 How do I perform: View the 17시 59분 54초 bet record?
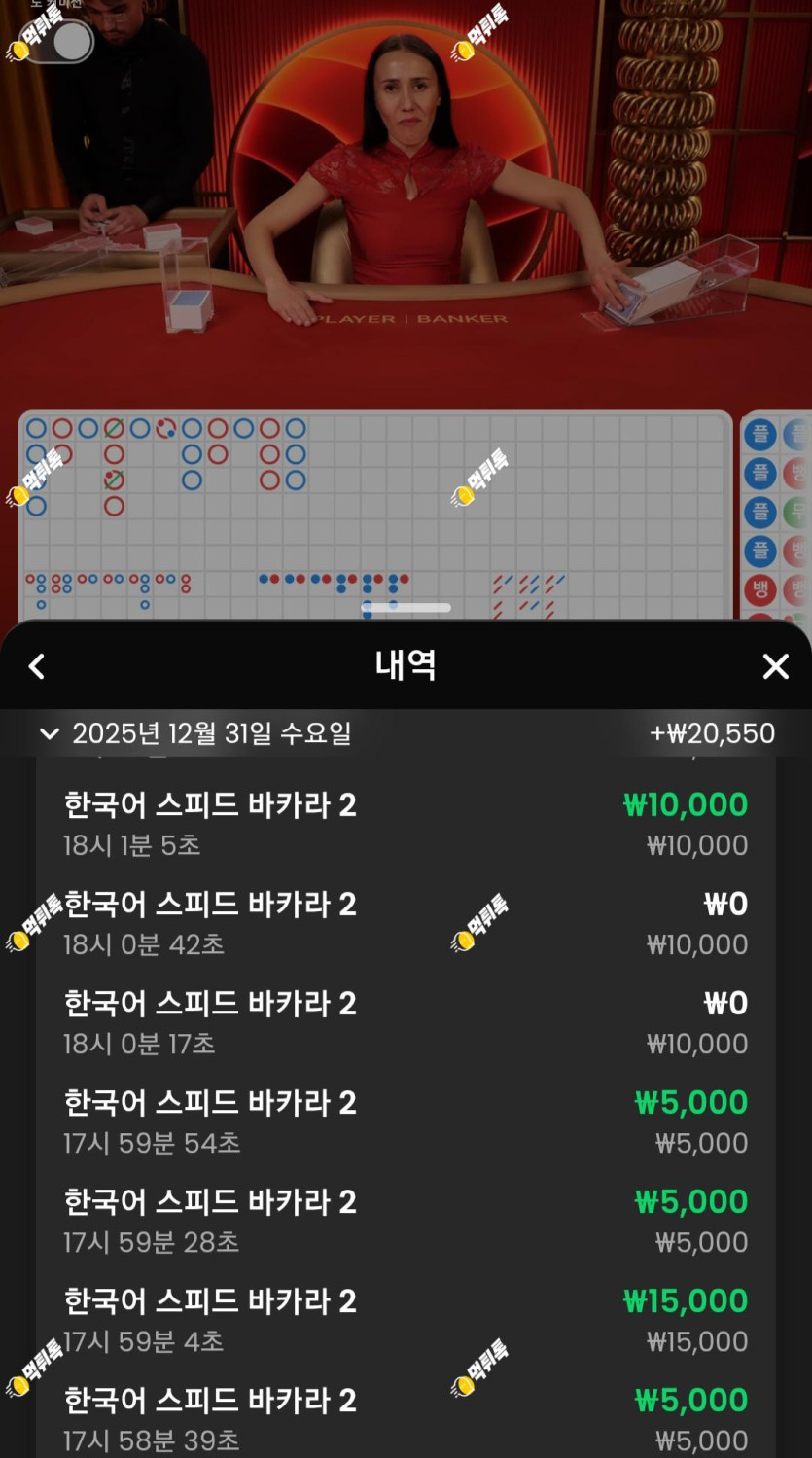point(406,1121)
